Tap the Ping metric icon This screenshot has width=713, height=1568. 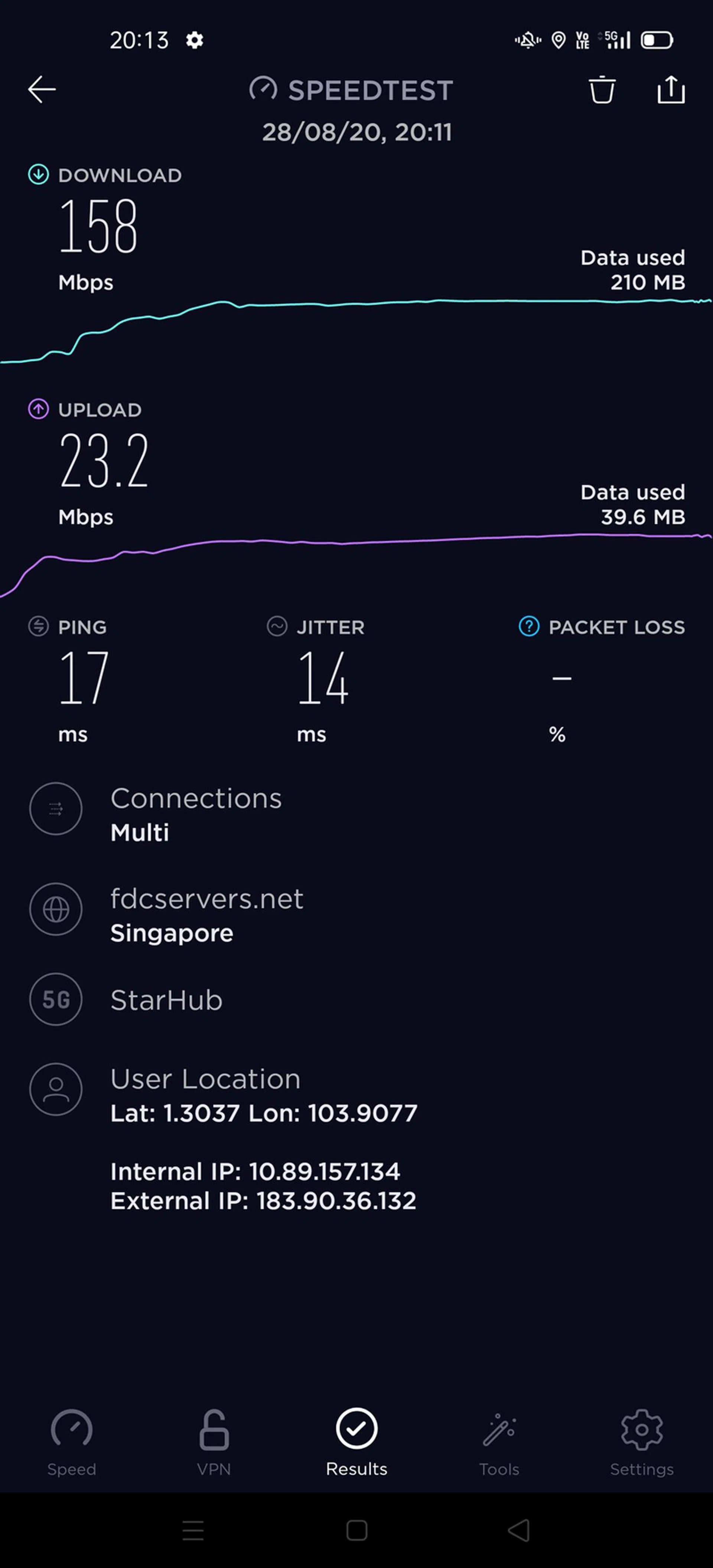click(38, 627)
